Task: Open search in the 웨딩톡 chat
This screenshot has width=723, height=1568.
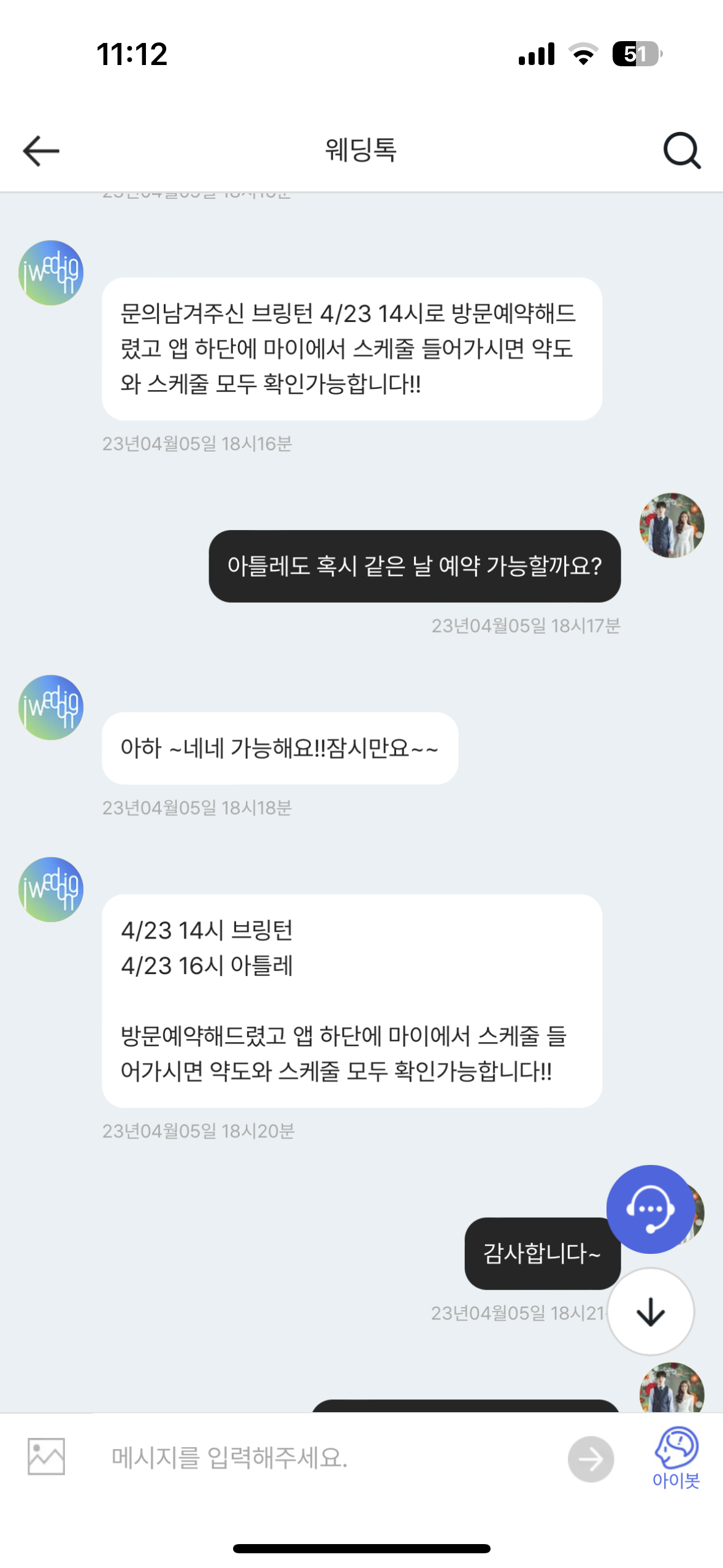Action: 681,151
